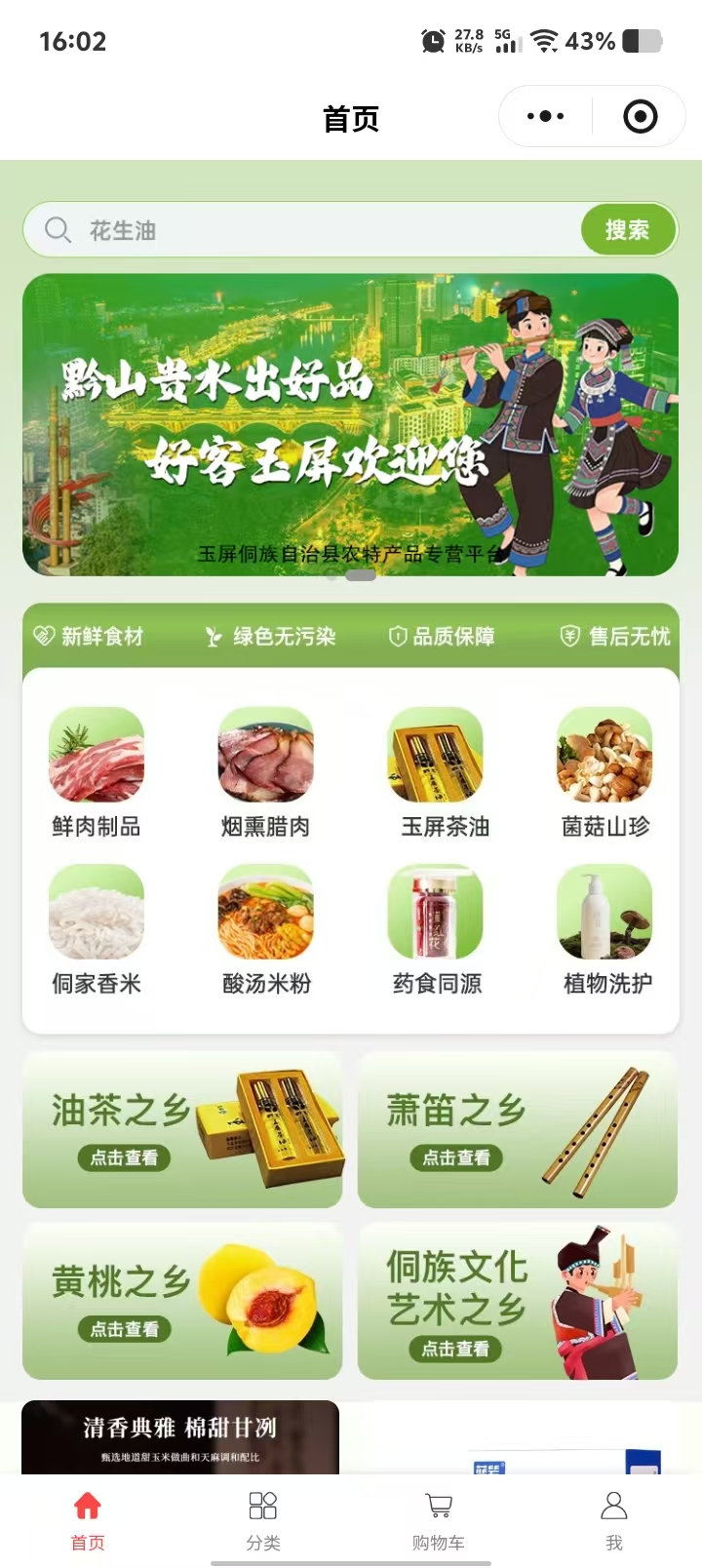Browse the 鲜肉制品 category

pyautogui.click(x=97, y=772)
